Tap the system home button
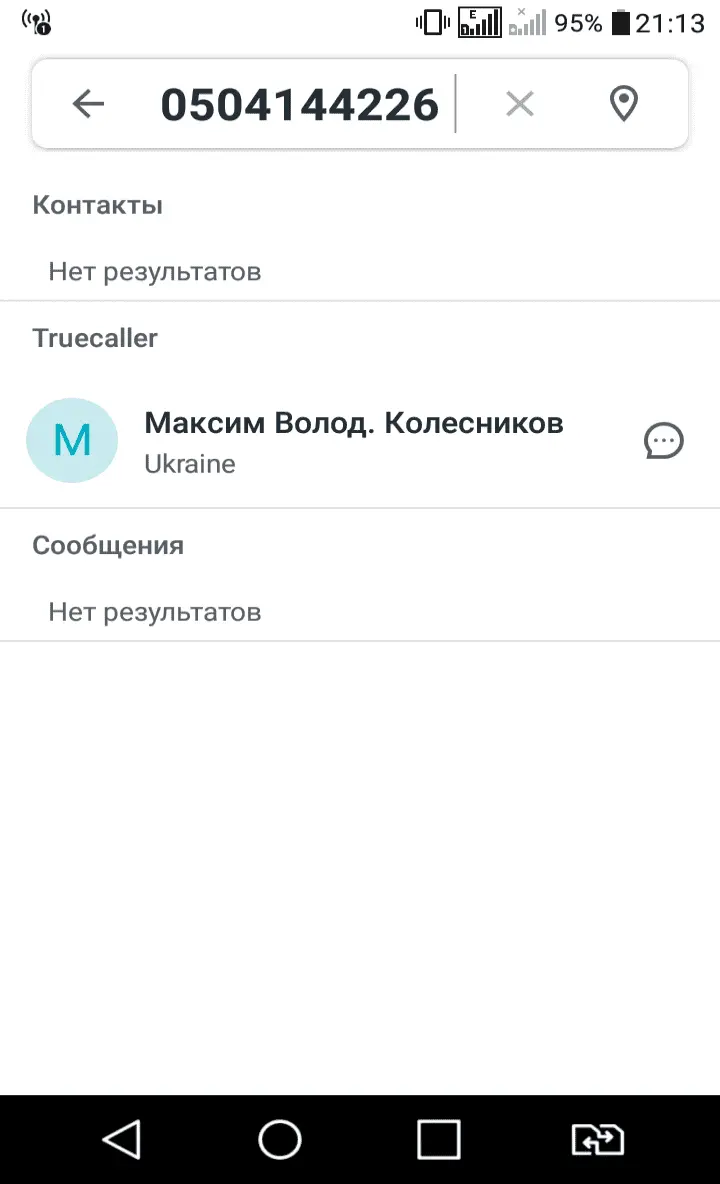Image resolution: width=720 pixels, height=1184 pixels. tap(279, 1139)
